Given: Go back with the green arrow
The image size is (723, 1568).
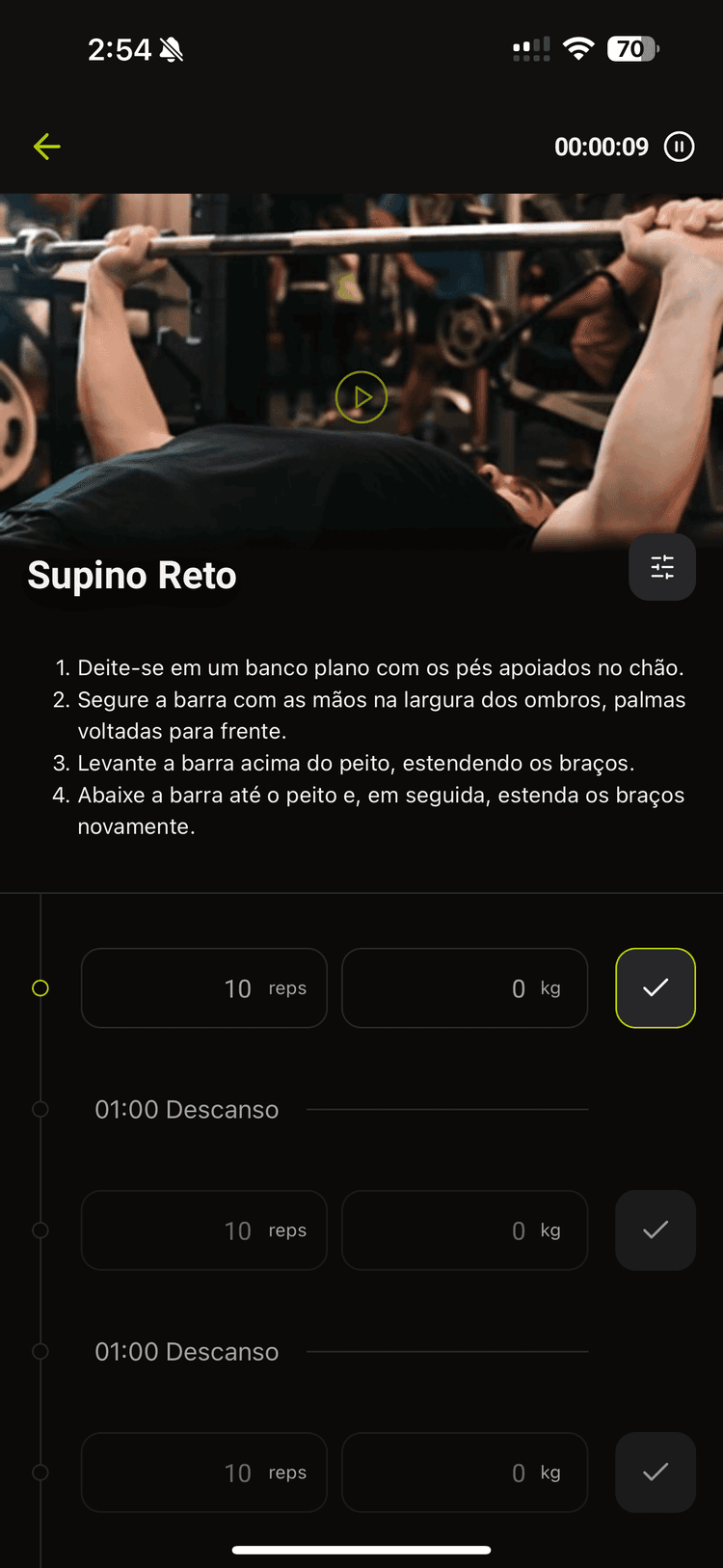Looking at the screenshot, I should (46, 147).
